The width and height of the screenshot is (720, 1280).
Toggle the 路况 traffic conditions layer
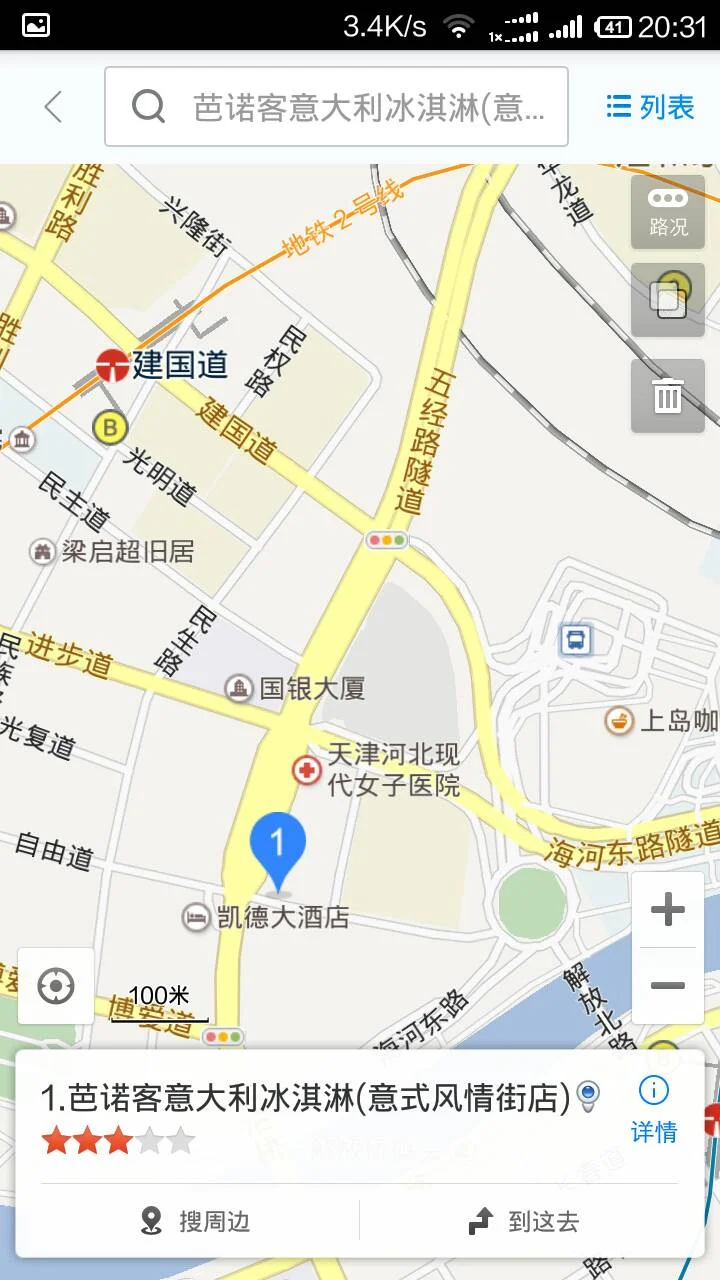[667, 212]
